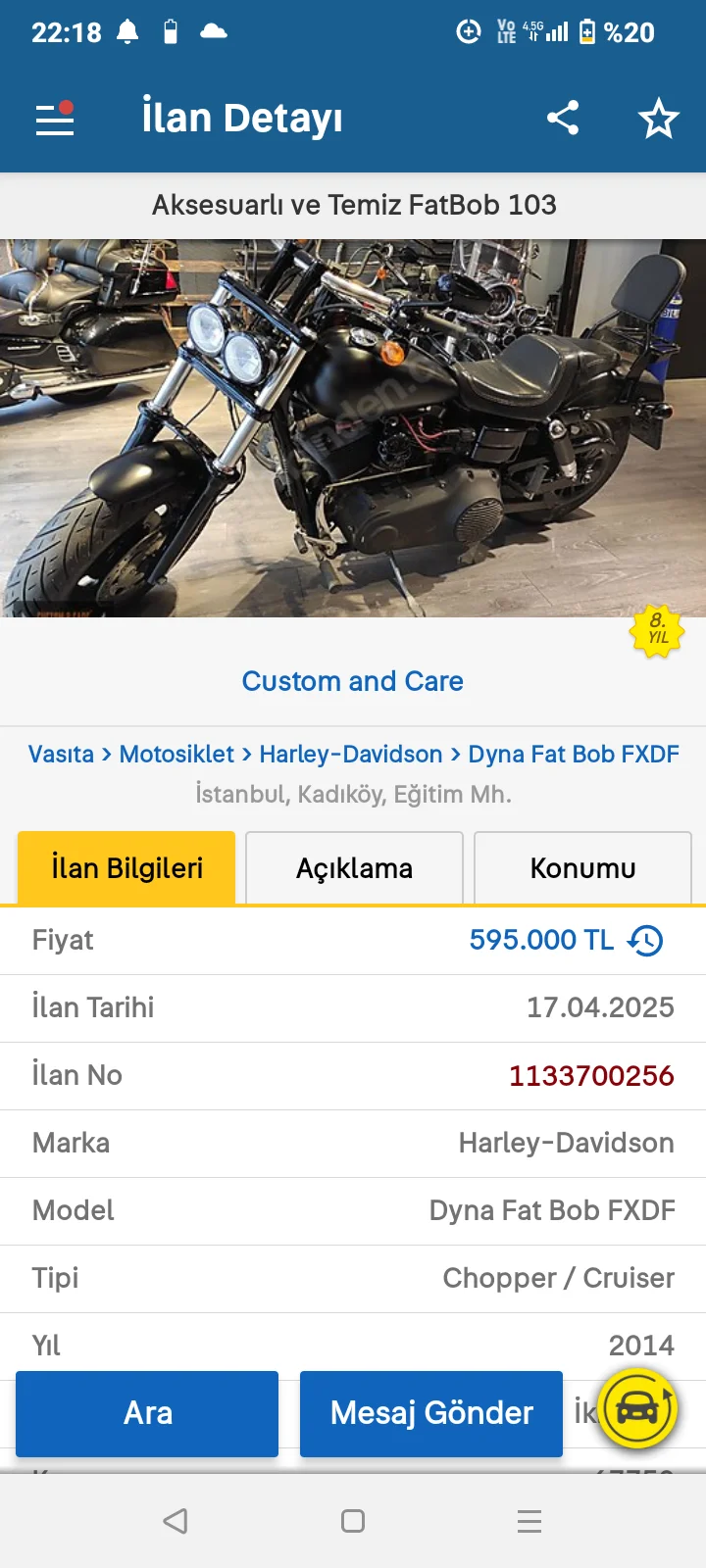This screenshot has width=706, height=1568.
Task: Open the hamburger drawer menu
Action: [55, 119]
